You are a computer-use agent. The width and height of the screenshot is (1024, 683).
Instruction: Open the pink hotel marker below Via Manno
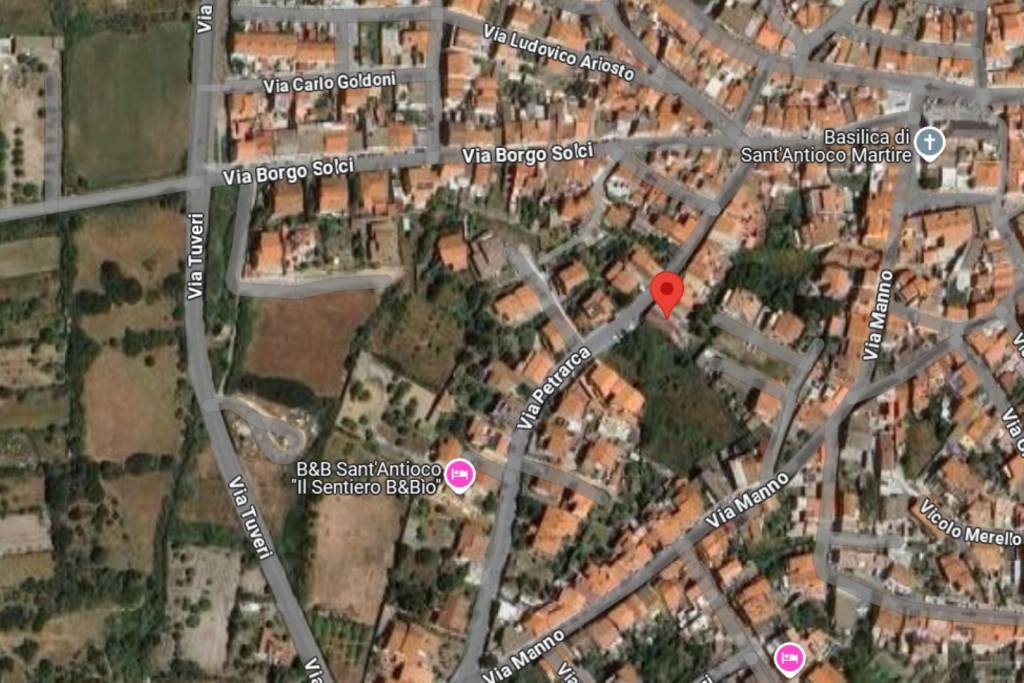click(790, 658)
